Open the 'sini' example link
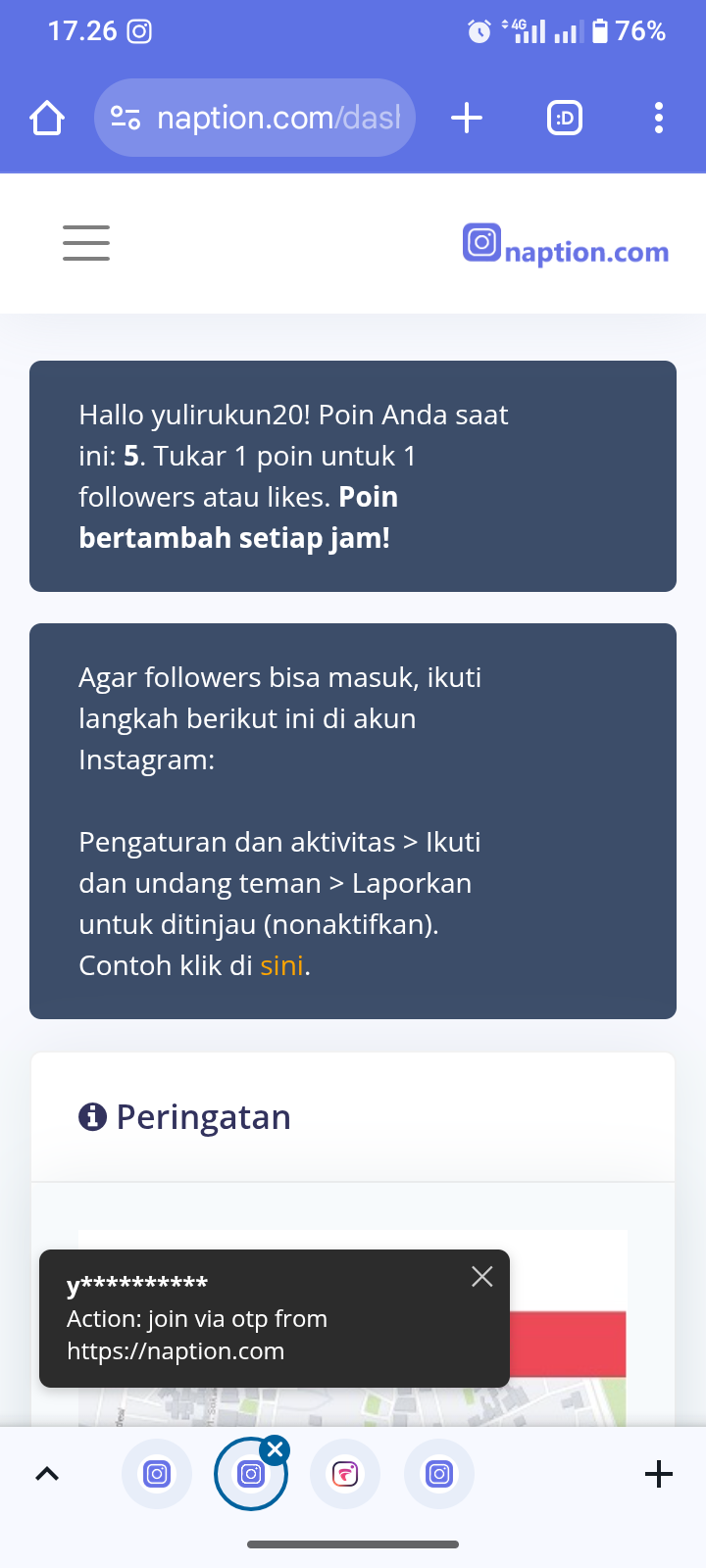Image resolution: width=706 pixels, height=1568 pixels. [x=281, y=965]
